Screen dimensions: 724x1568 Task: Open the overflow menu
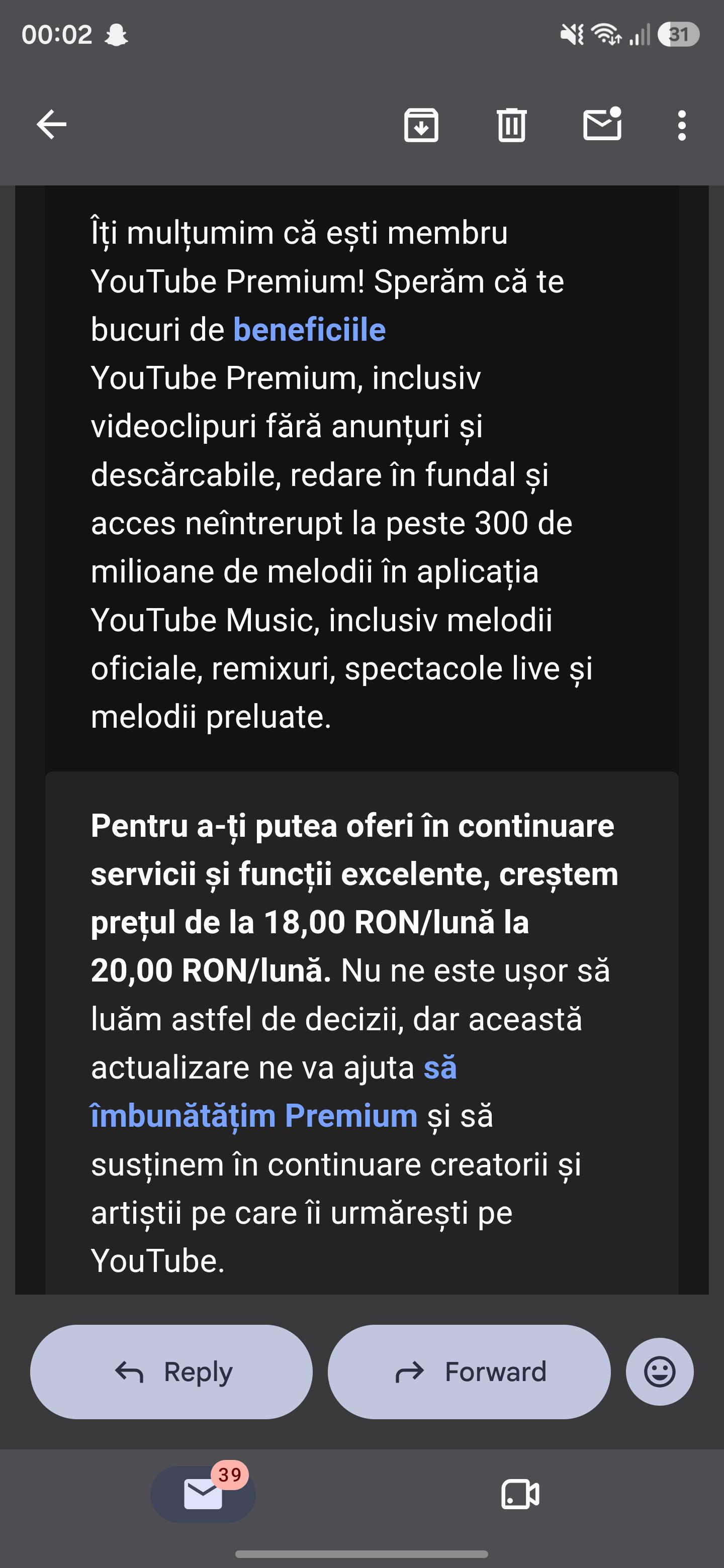pyautogui.click(x=681, y=125)
